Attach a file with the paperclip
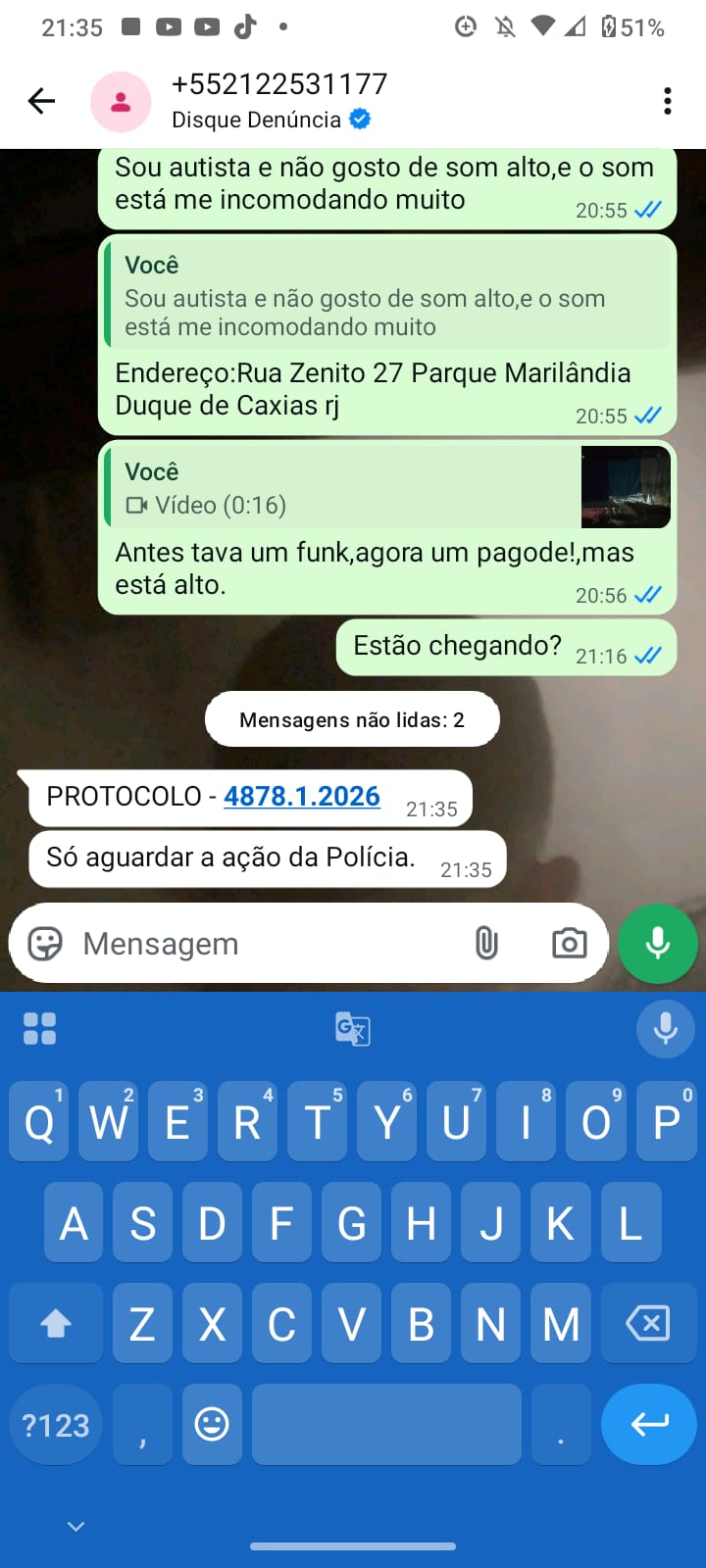This screenshot has height=1568, width=706. coord(486,944)
